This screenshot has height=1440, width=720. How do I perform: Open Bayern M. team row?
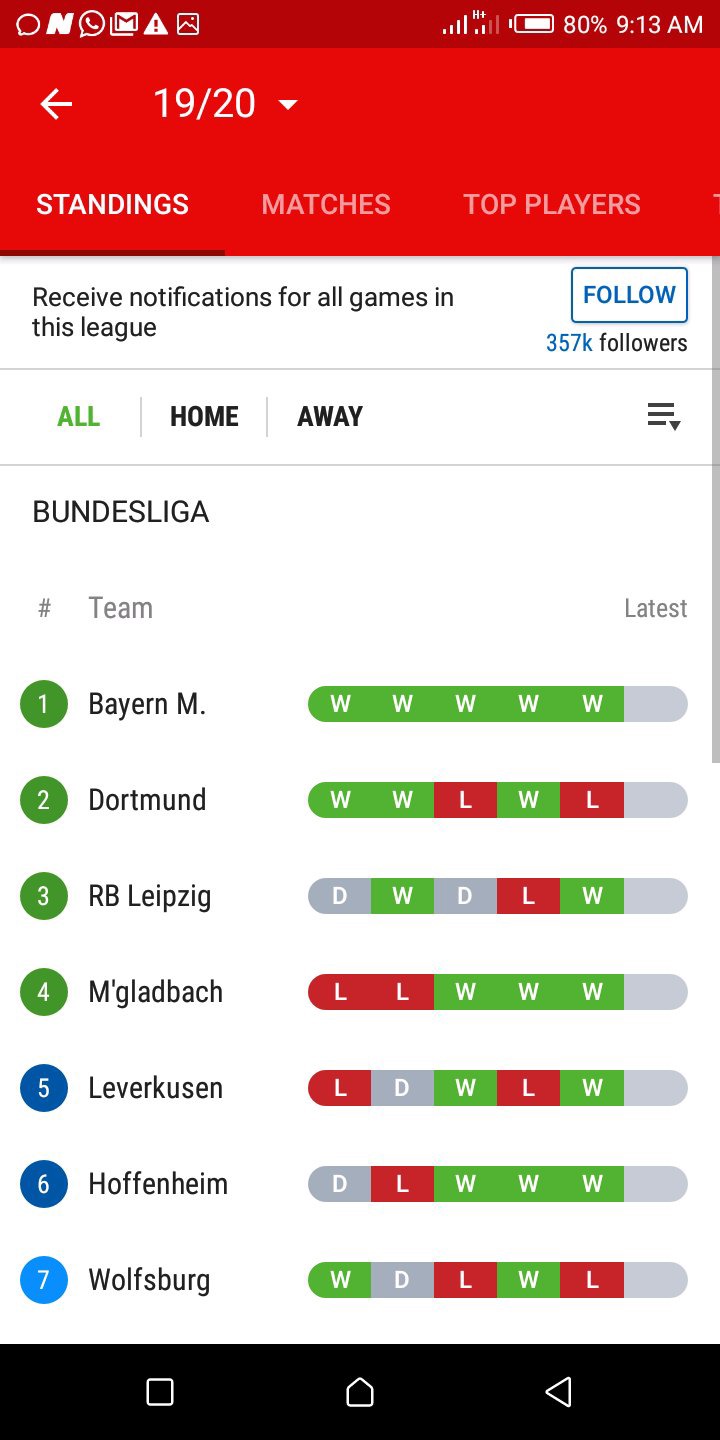coord(147,704)
